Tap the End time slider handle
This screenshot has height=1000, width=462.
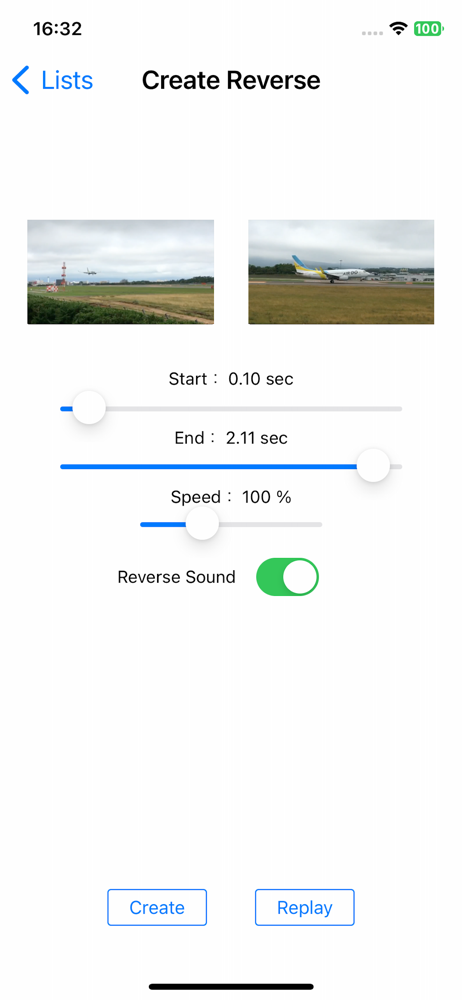pyautogui.click(x=373, y=466)
